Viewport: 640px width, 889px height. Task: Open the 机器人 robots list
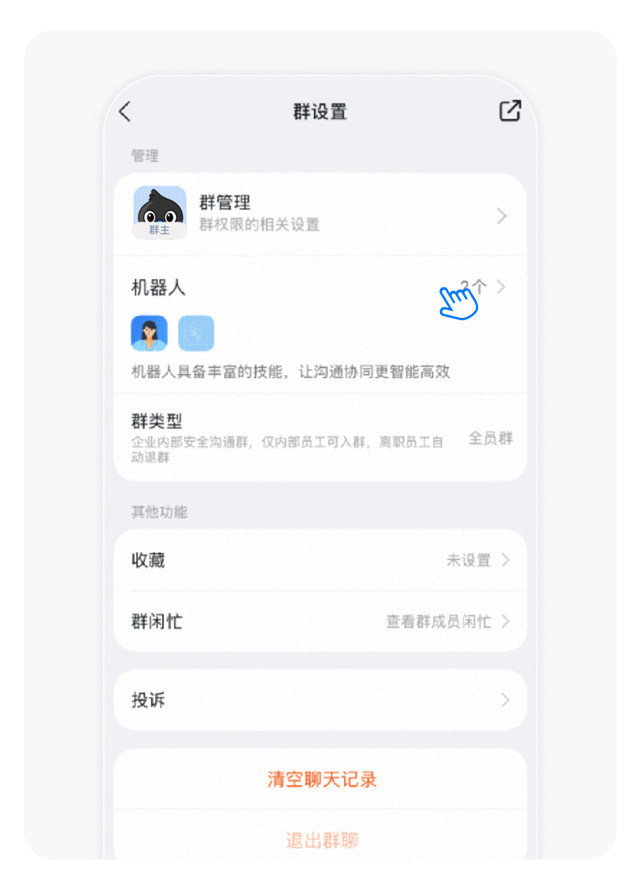point(320,287)
